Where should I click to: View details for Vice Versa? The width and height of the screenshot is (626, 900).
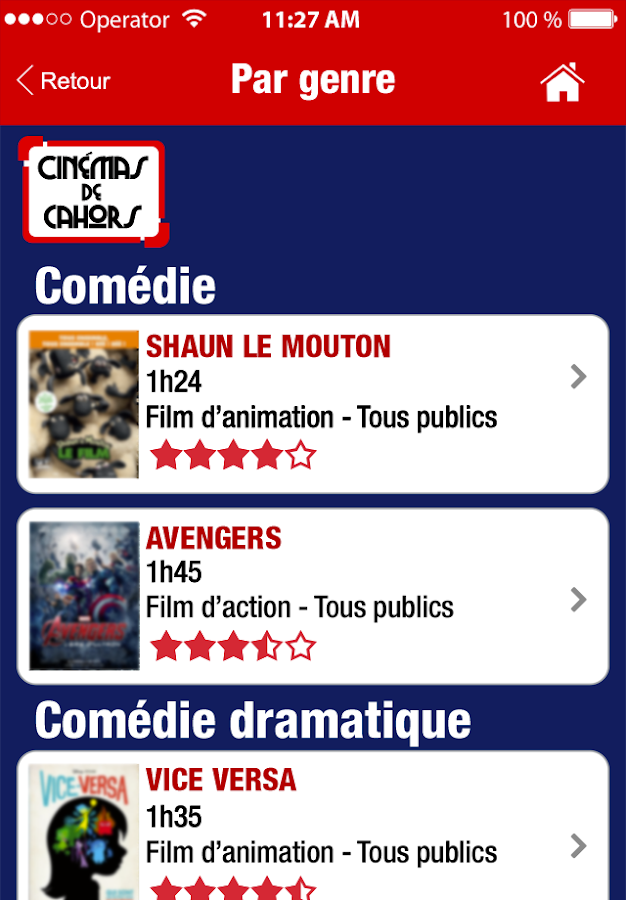(x=312, y=830)
